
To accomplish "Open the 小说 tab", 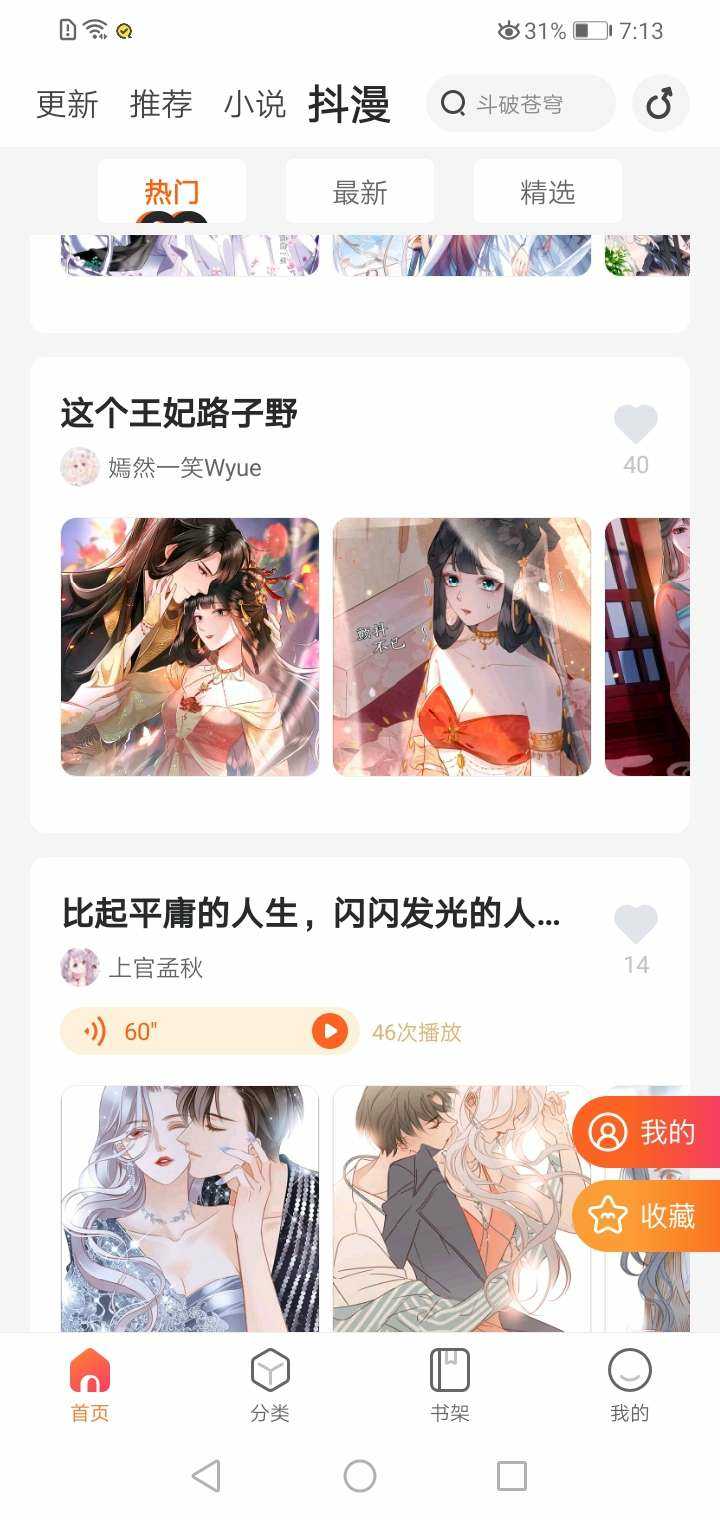I will (x=254, y=104).
